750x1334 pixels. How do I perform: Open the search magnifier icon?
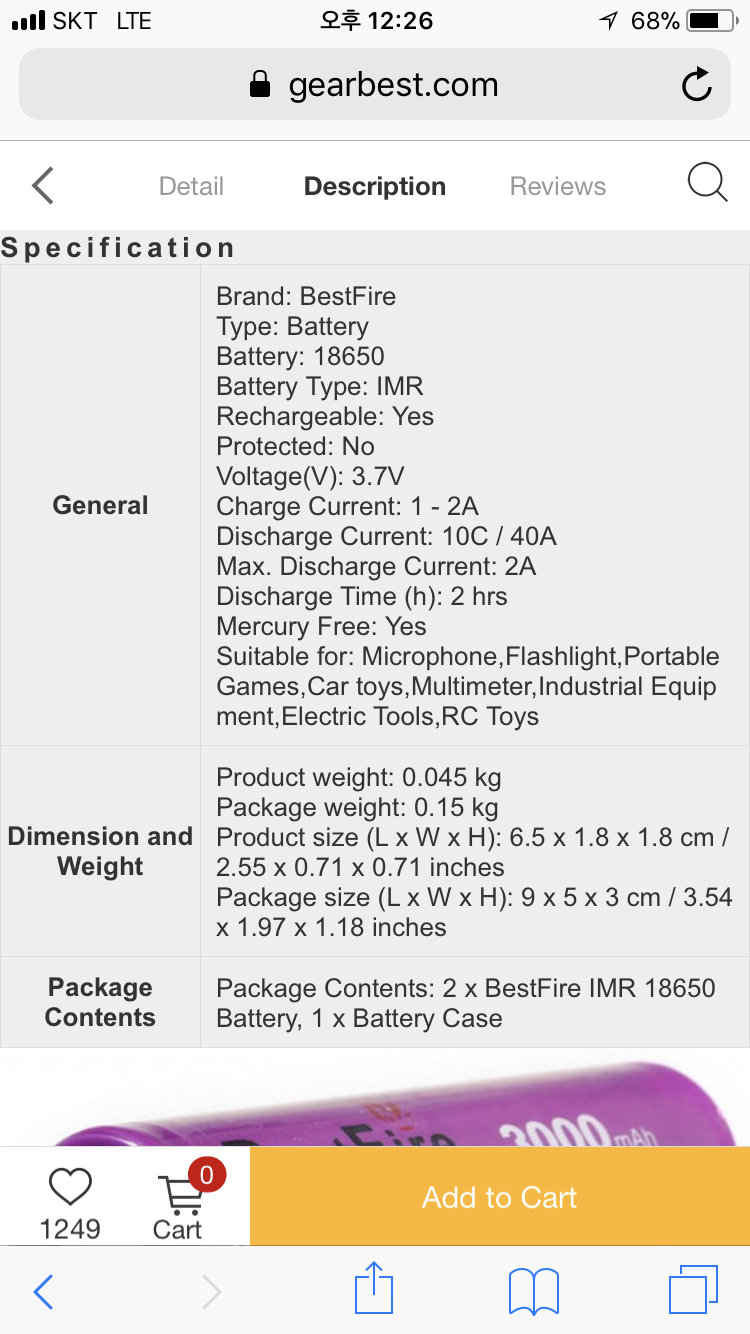(707, 184)
